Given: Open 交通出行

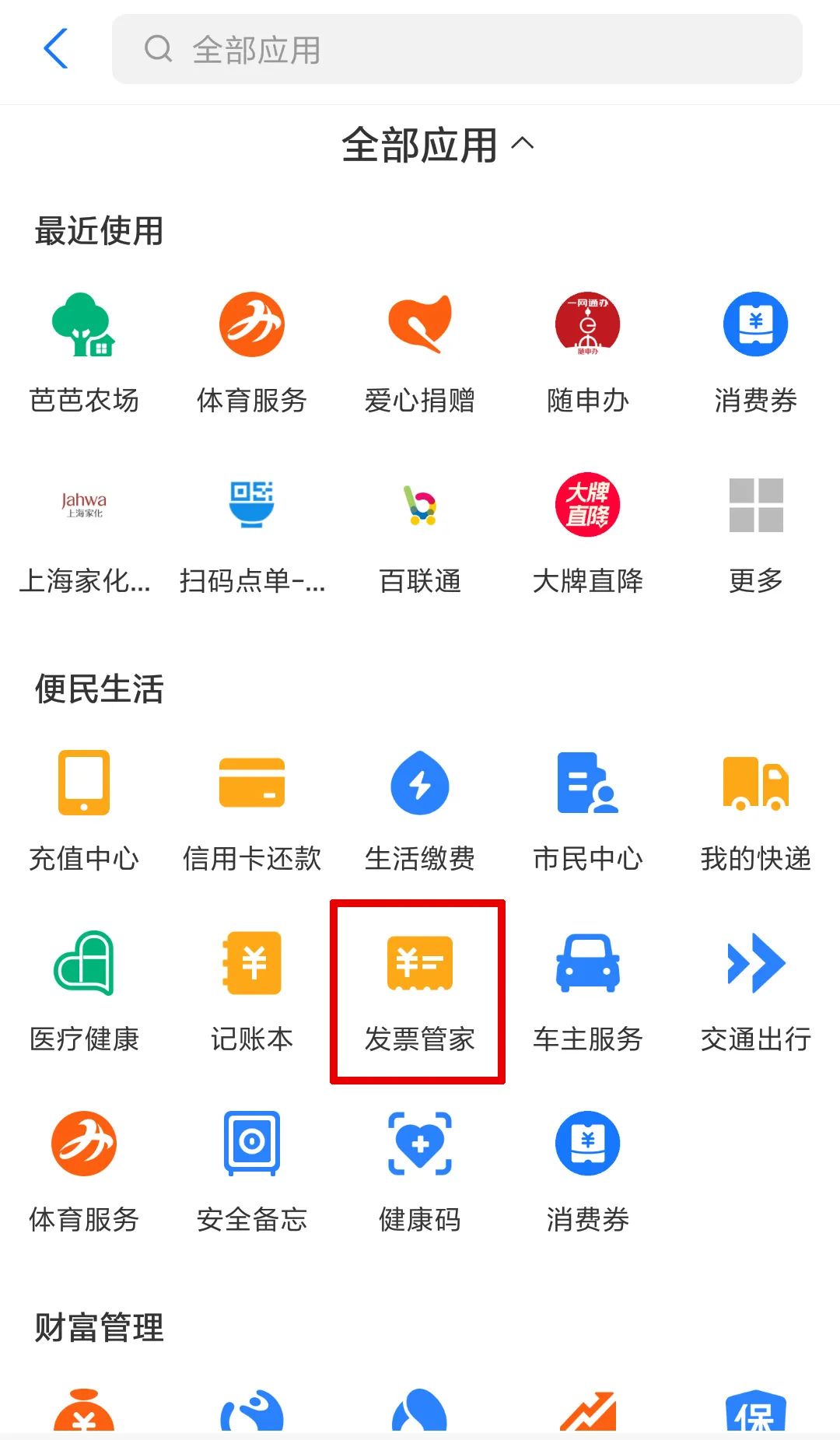Looking at the screenshot, I should click(756, 992).
